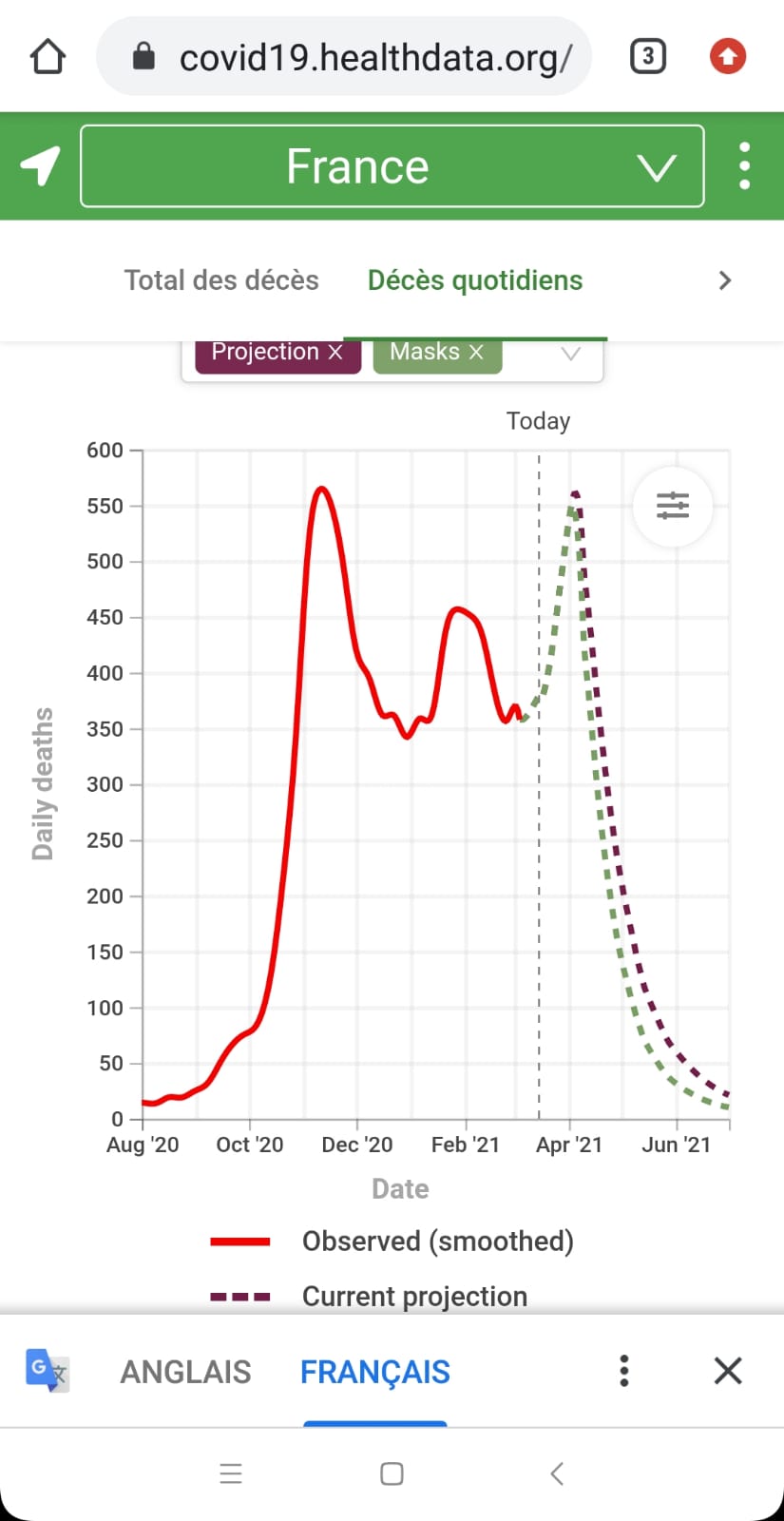The height and width of the screenshot is (1521, 784).
Task: Open translate bar more options
Action: pyautogui.click(x=624, y=1371)
